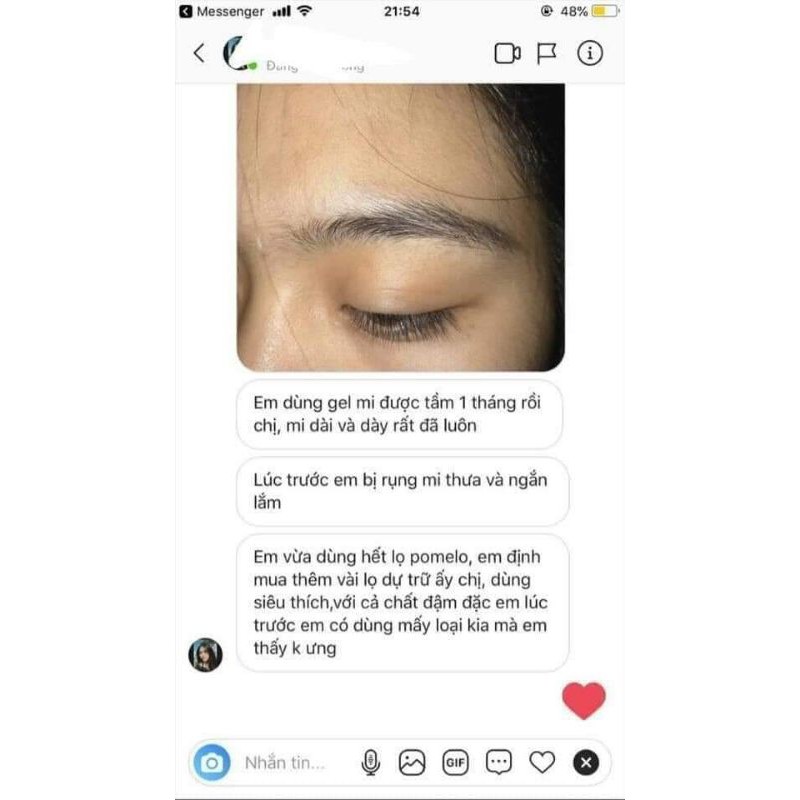Close the extra message options

(586, 763)
